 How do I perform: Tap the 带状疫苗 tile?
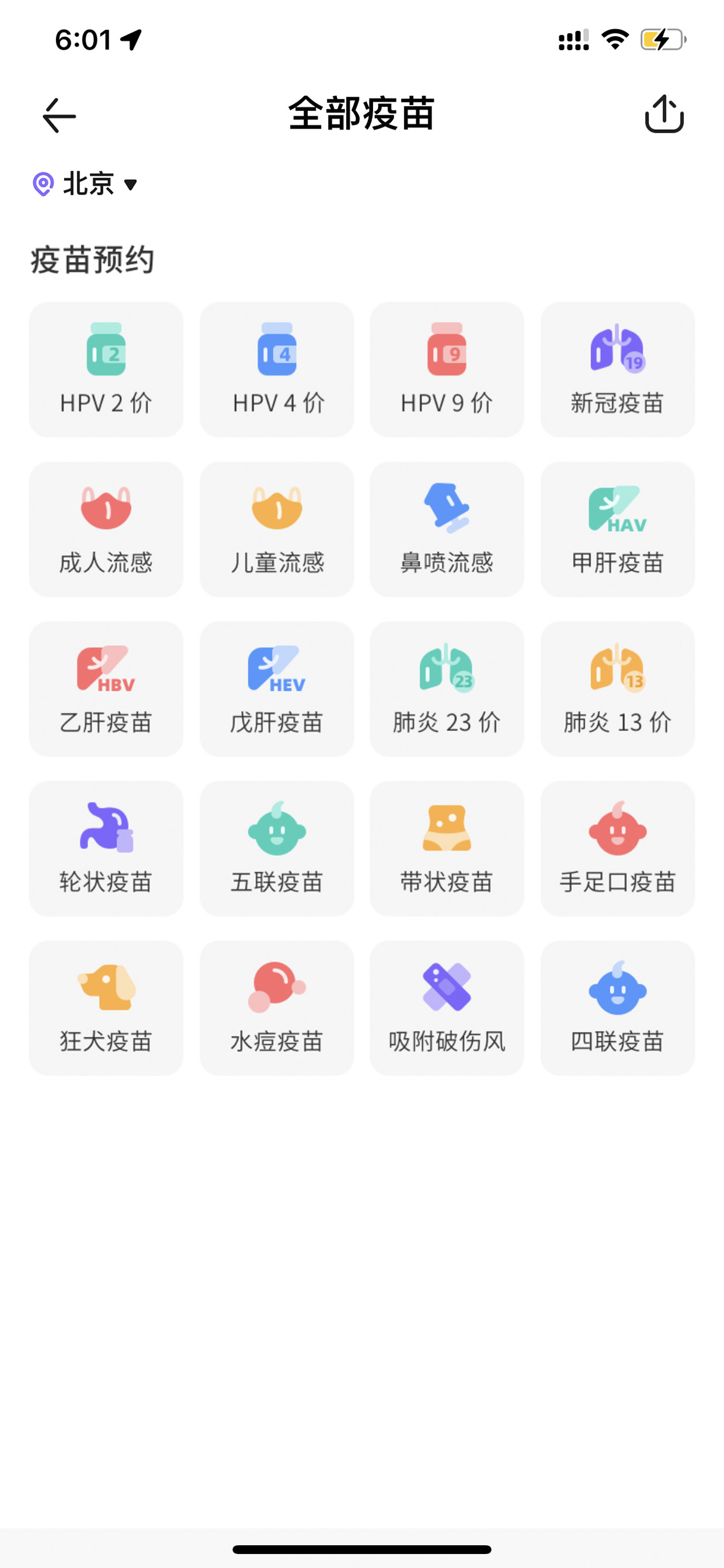point(447,848)
